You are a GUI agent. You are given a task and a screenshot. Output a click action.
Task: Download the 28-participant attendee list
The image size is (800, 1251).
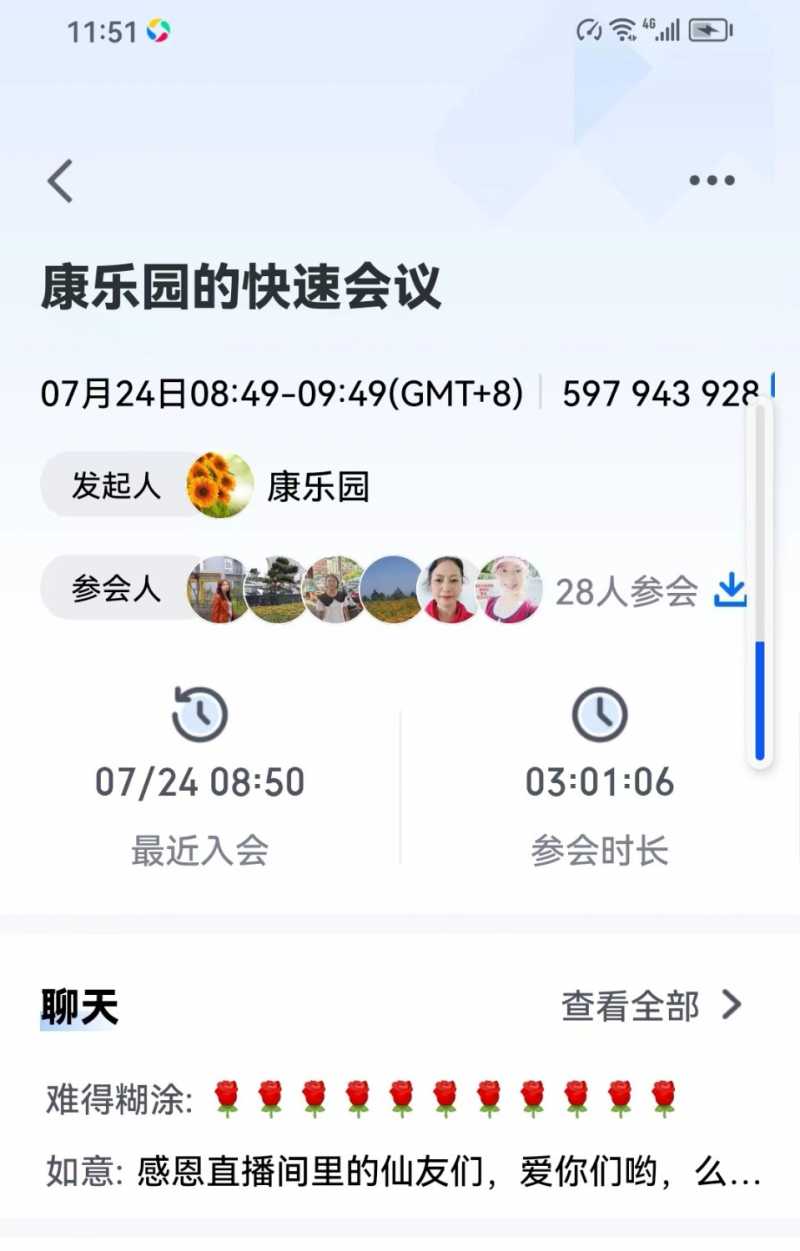click(x=730, y=591)
